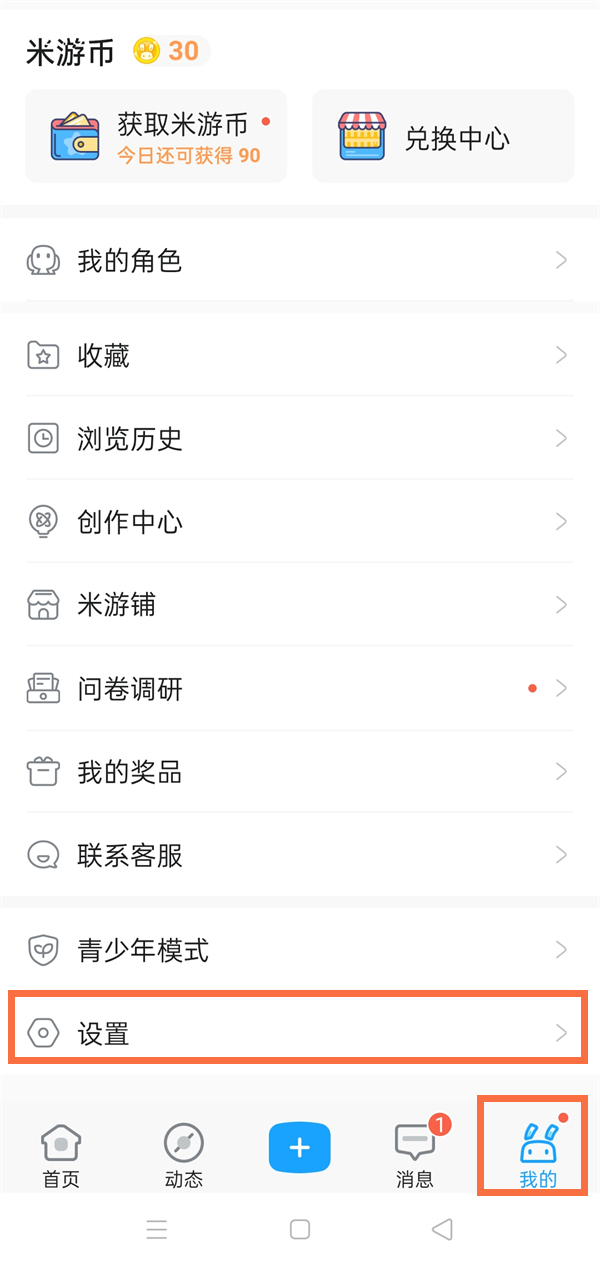
Task: Tap the system back button
Action: (x=442, y=1229)
